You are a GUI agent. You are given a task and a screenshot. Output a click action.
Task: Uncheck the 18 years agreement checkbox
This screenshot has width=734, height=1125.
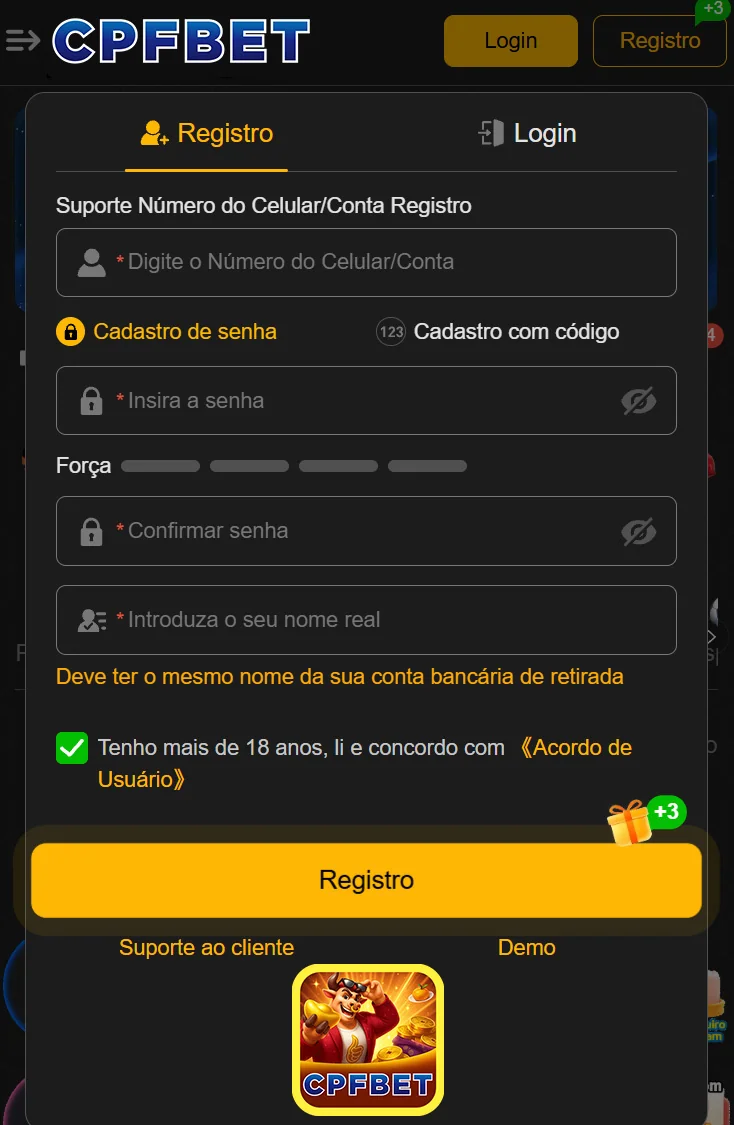(x=71, y=747)
